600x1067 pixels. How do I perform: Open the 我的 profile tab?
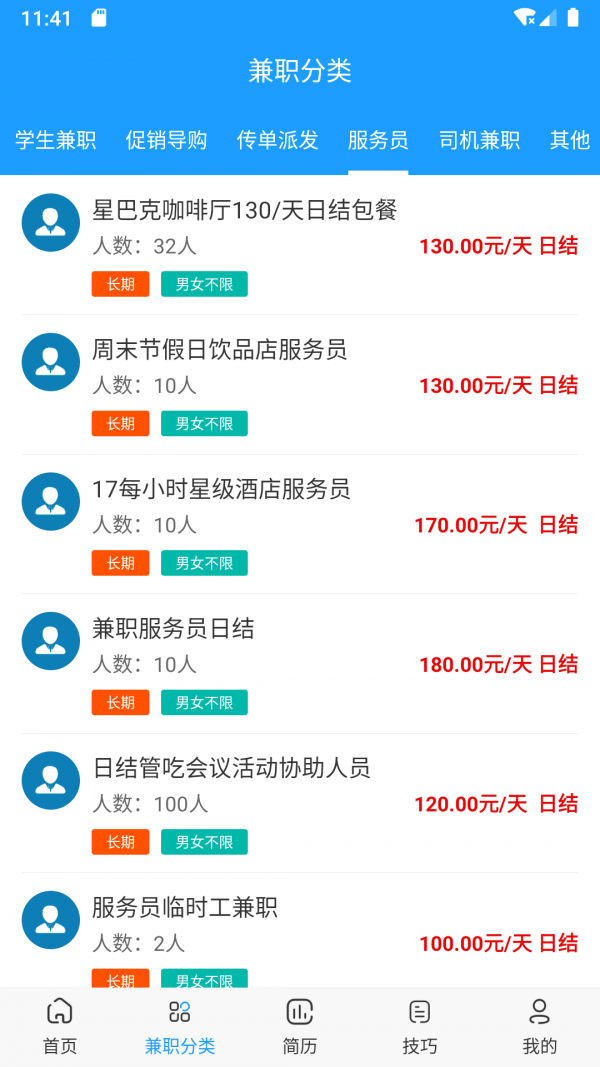coord(540,1027)
